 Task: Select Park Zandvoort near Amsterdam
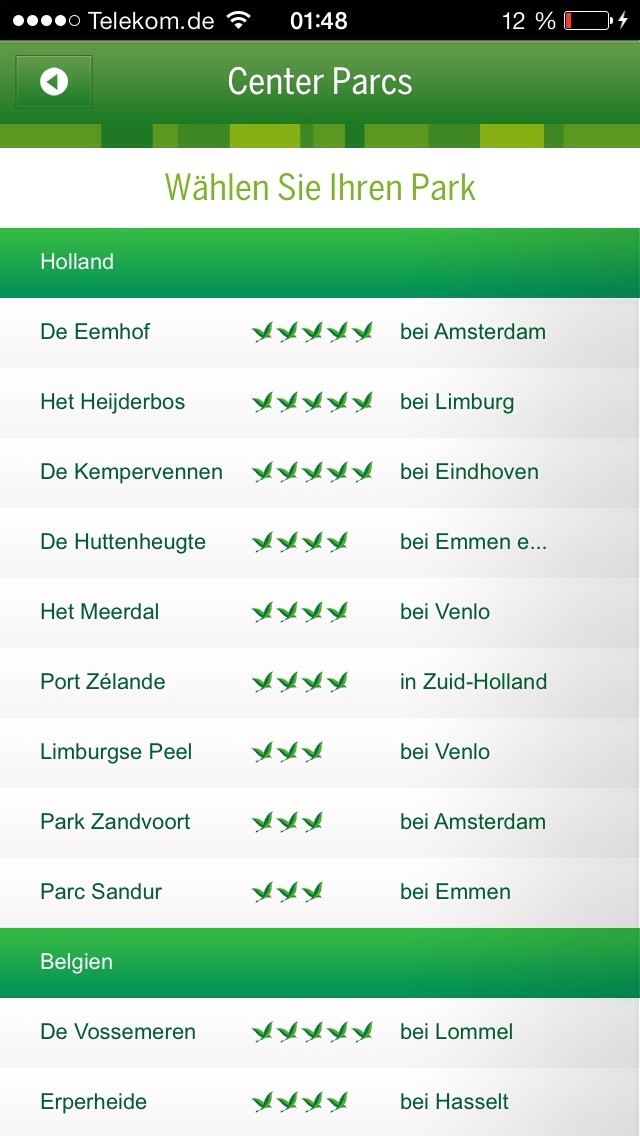pyautogui.click(x=320, y=822)
